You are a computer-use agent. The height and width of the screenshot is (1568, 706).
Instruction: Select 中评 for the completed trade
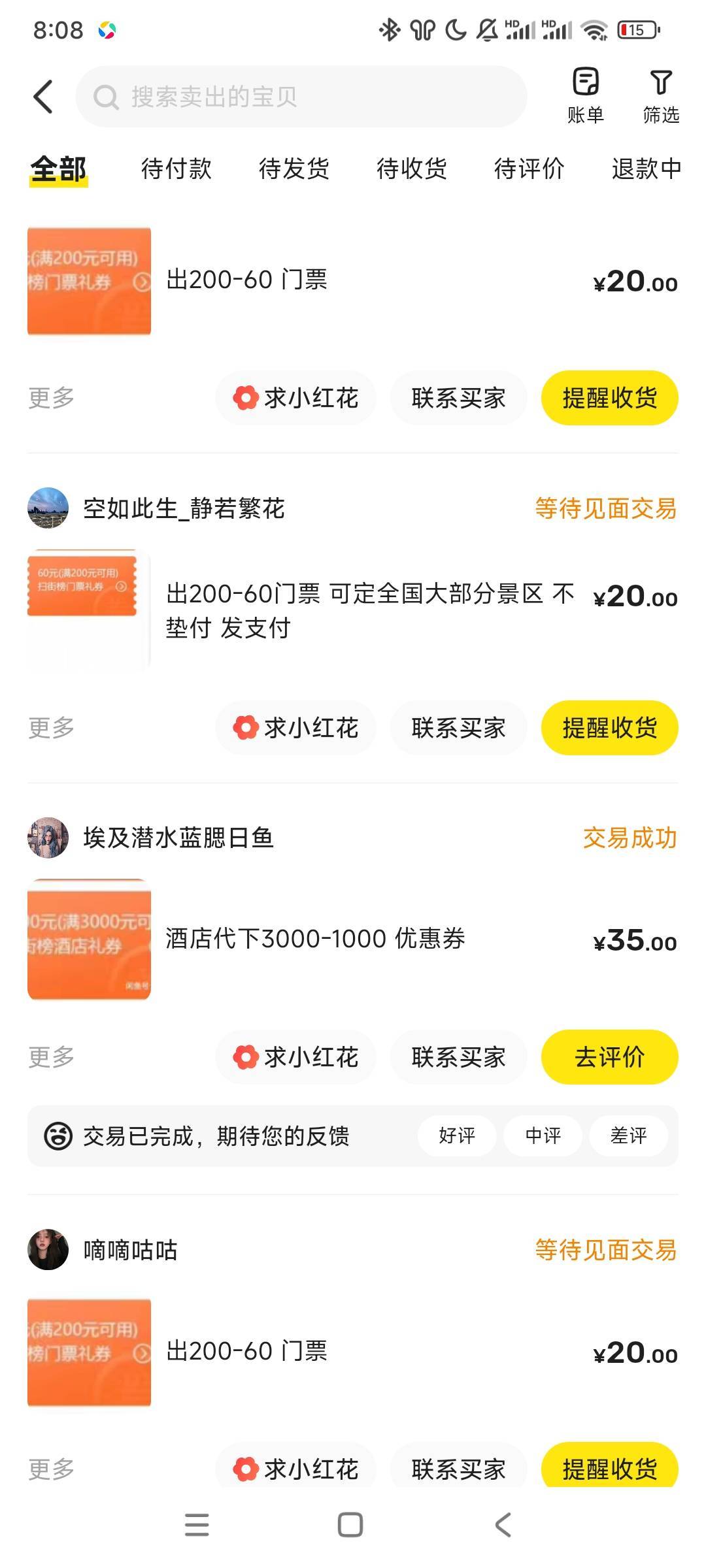click(x=543, y=1136)
